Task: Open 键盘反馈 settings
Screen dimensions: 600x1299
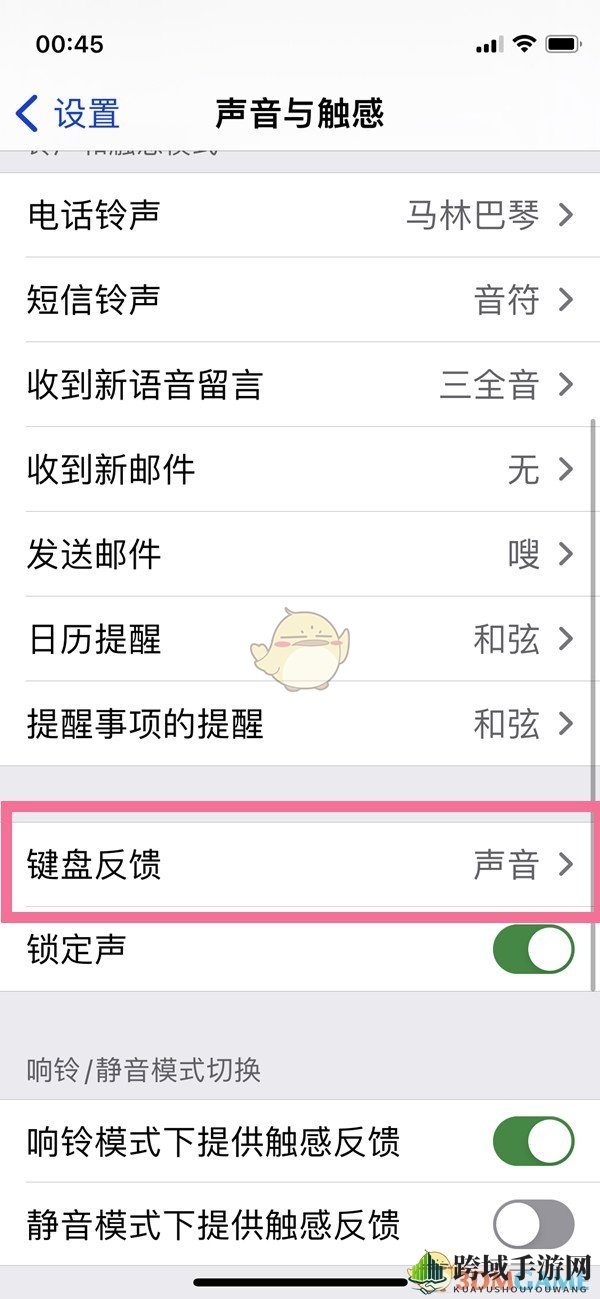Action: click(300, 865)
